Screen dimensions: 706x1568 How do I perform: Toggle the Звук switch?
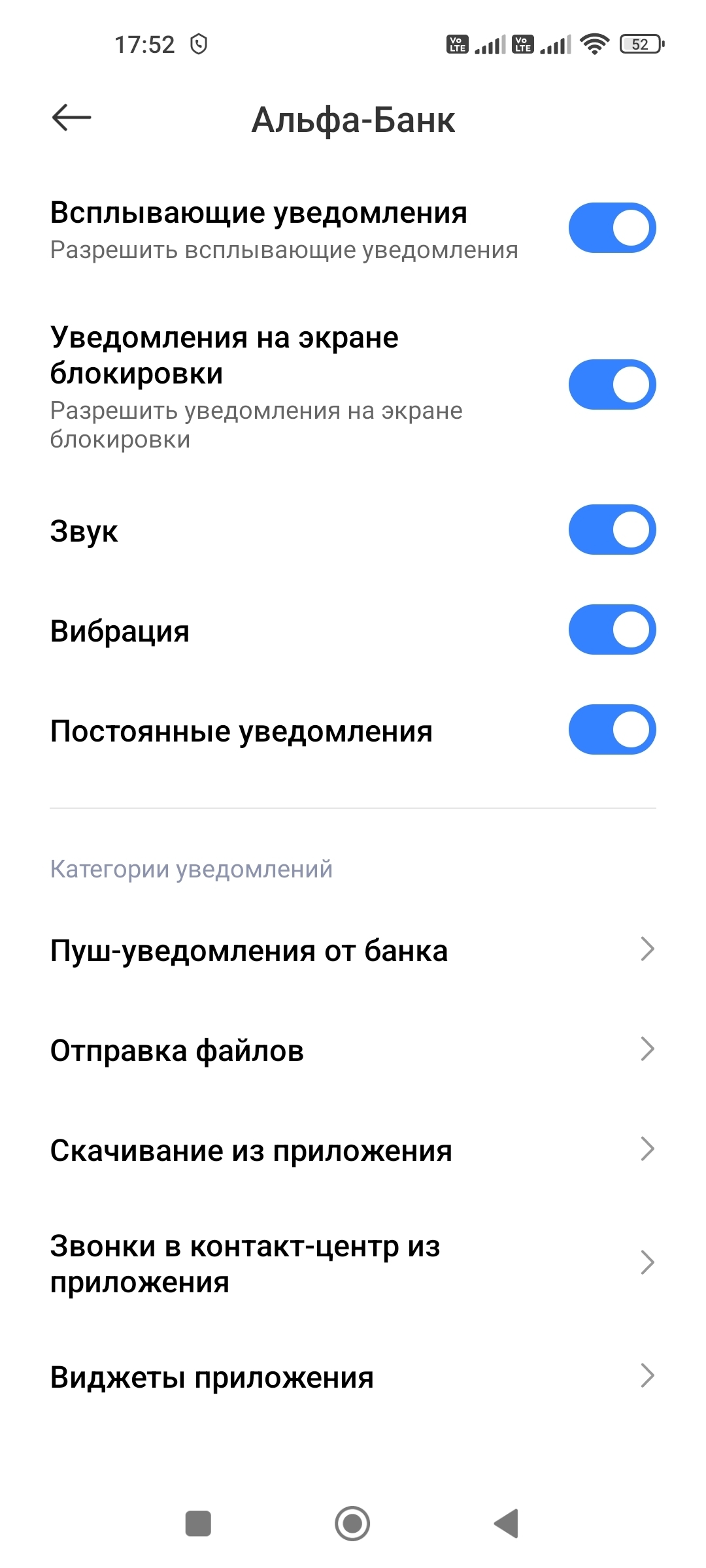click(x=612, y=530)
